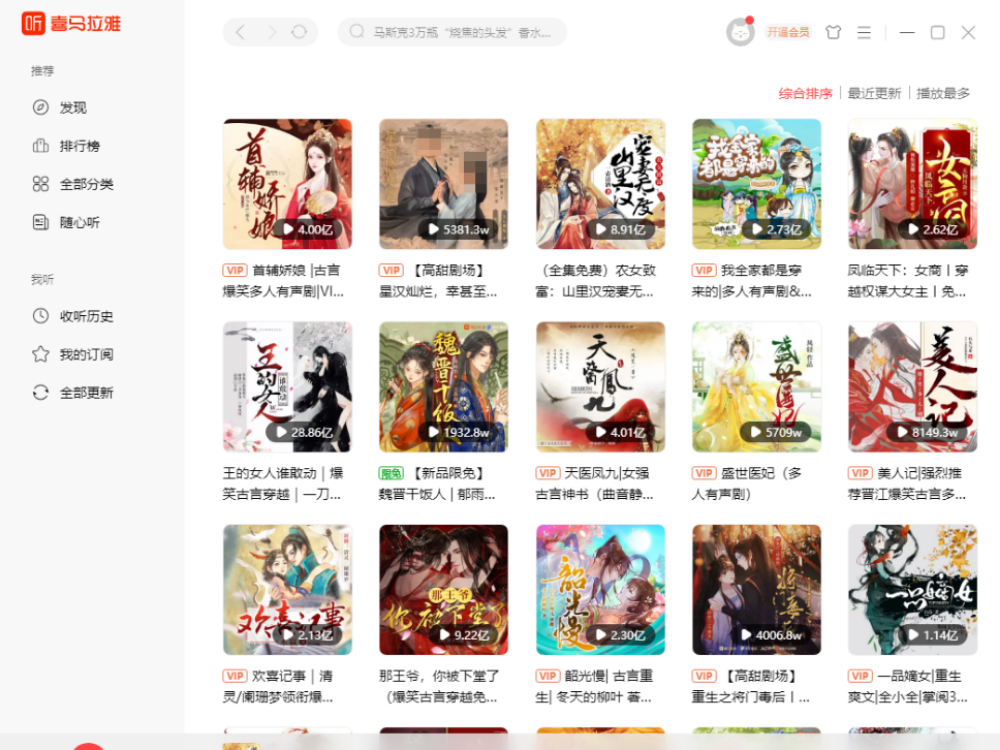Open the hamburger menu icon

[x=864, y=33]
